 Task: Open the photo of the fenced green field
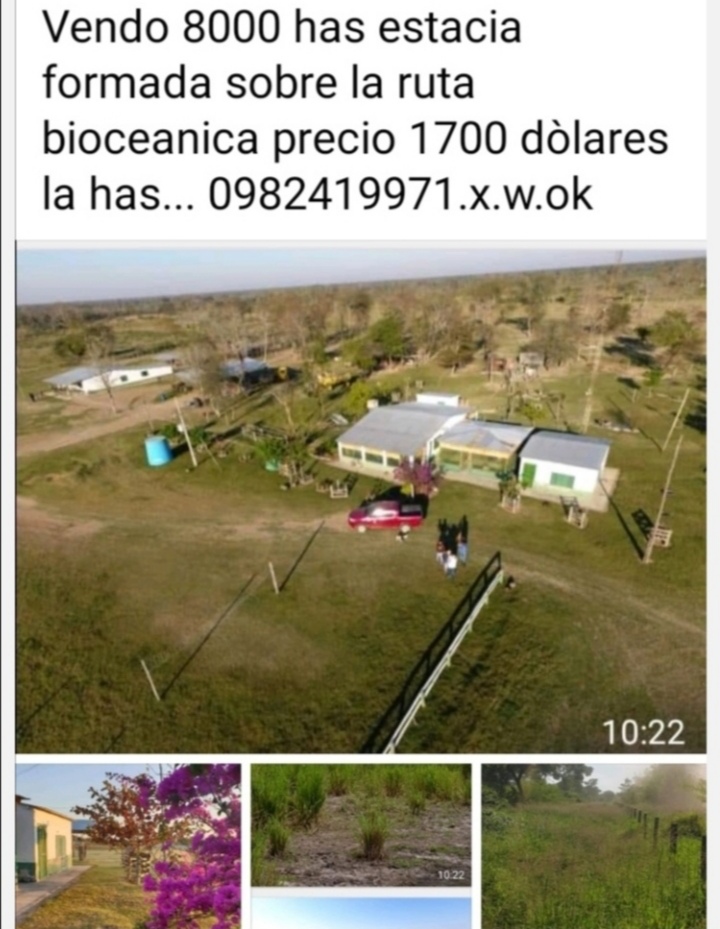coord(593,845)
